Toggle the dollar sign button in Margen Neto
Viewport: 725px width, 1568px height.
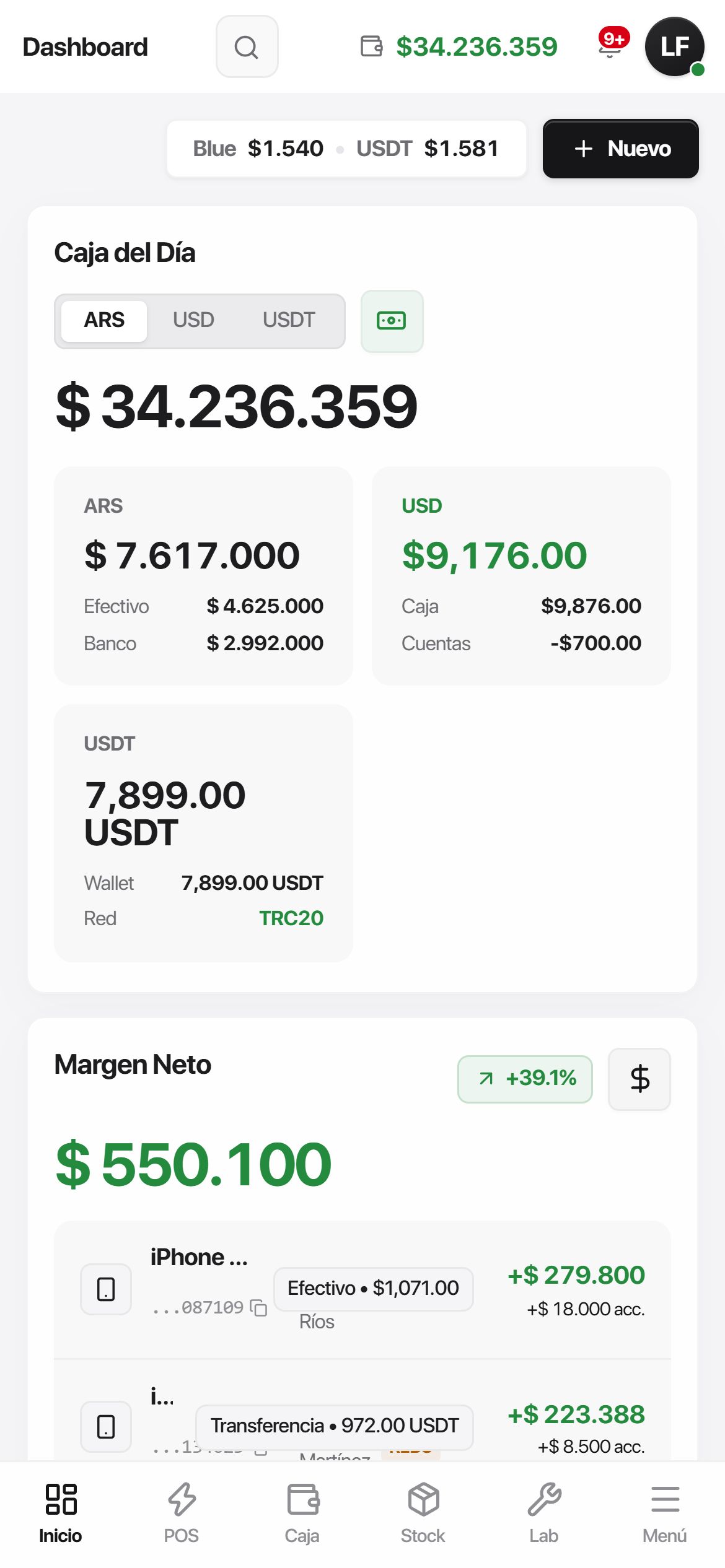pos(639,1079)
